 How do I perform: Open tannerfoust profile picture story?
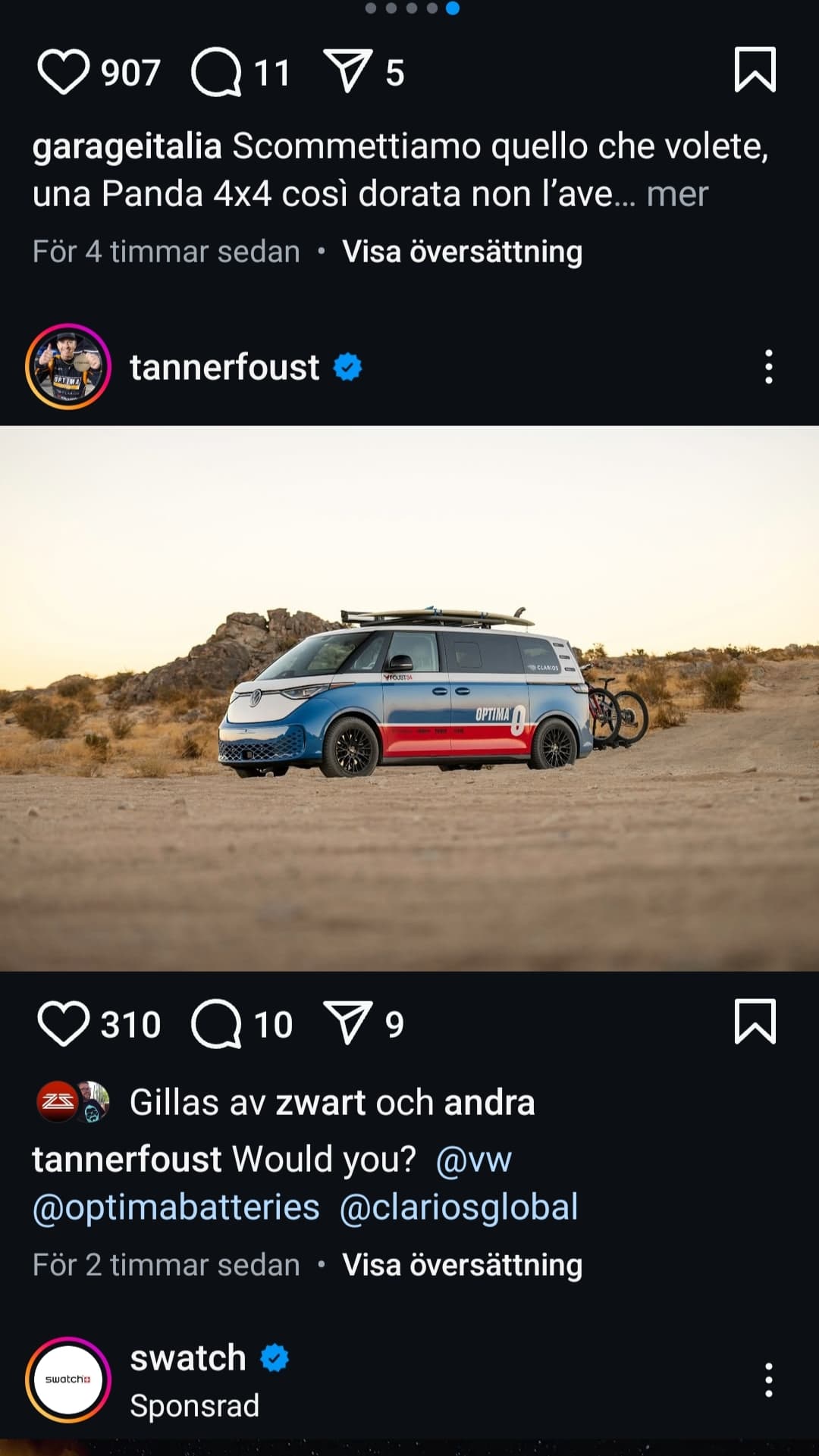click(68, 367)
